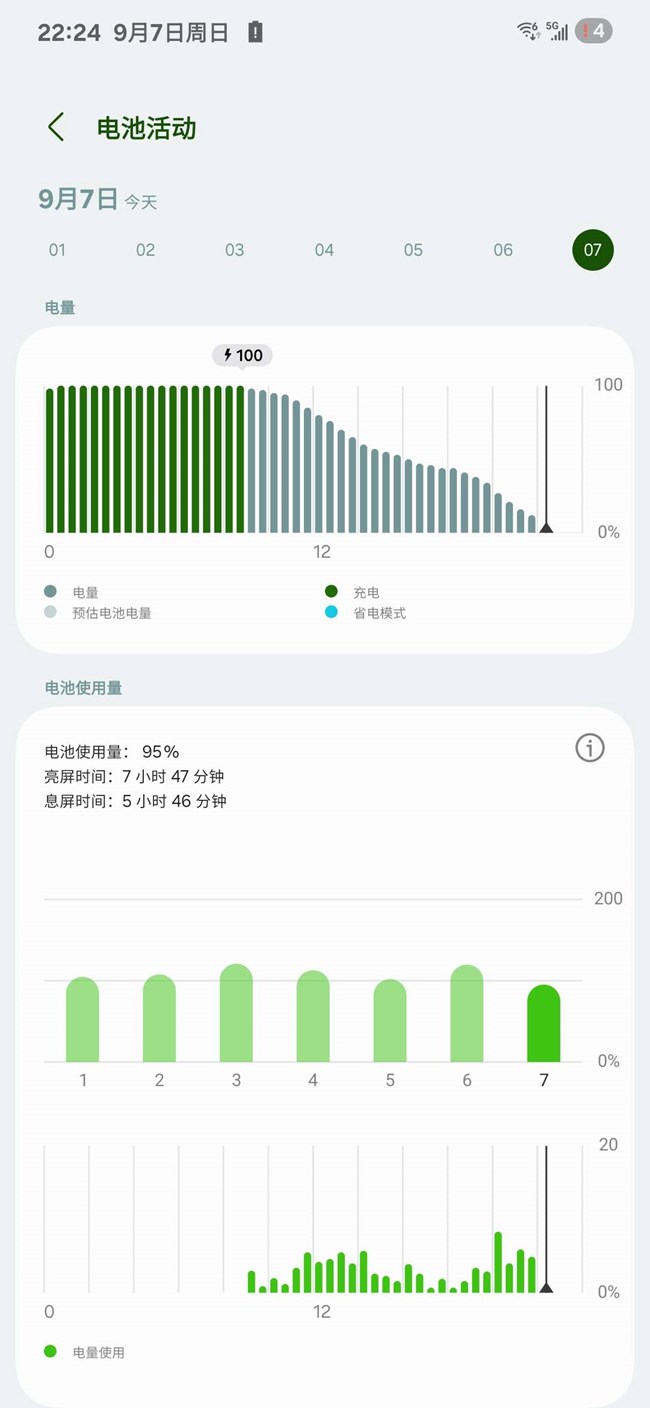Choose day 5 bar in usage chart
650x1408 pixels.
pyautogui.click(x=390, y=1022)
